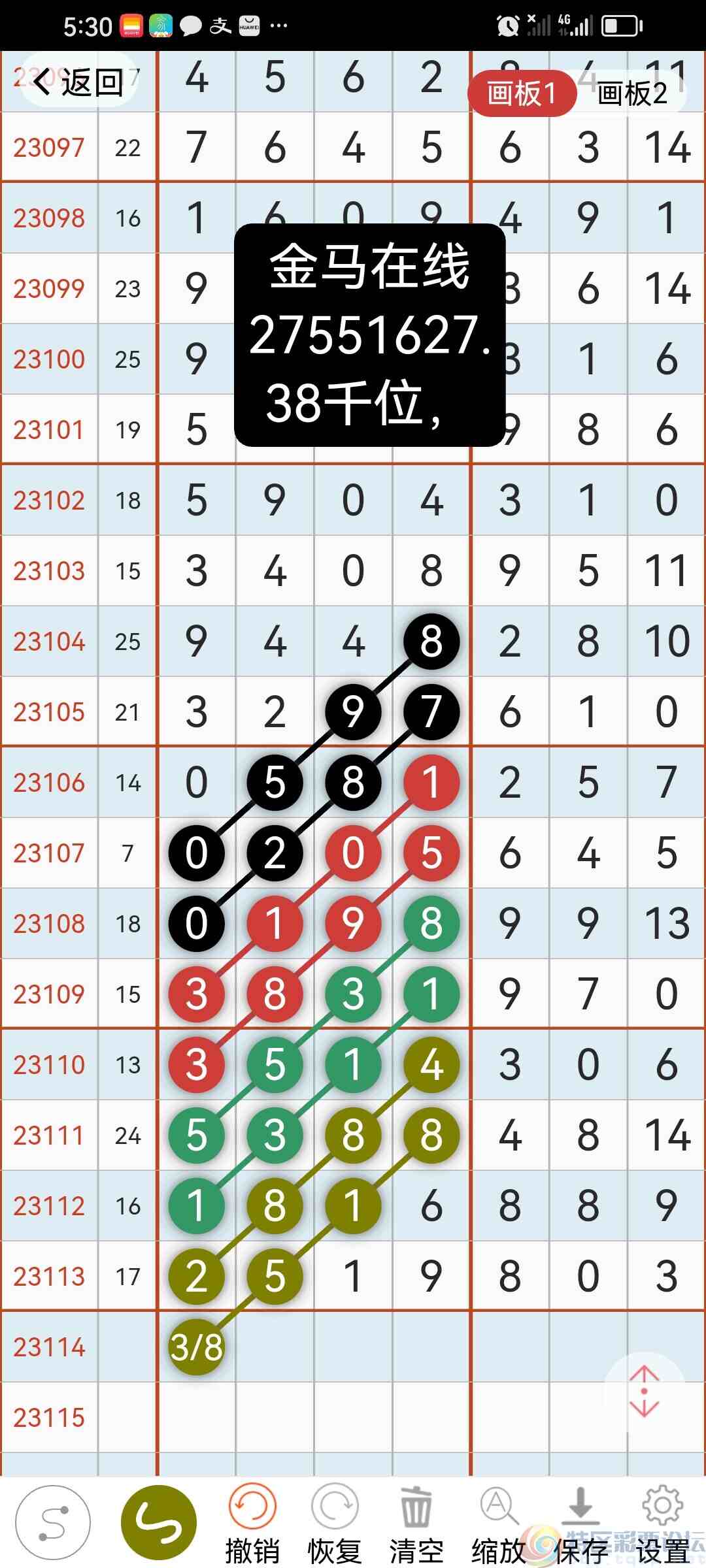Clear the board with 清空
Viewport: 706px width, 1568px height.
416,1522
